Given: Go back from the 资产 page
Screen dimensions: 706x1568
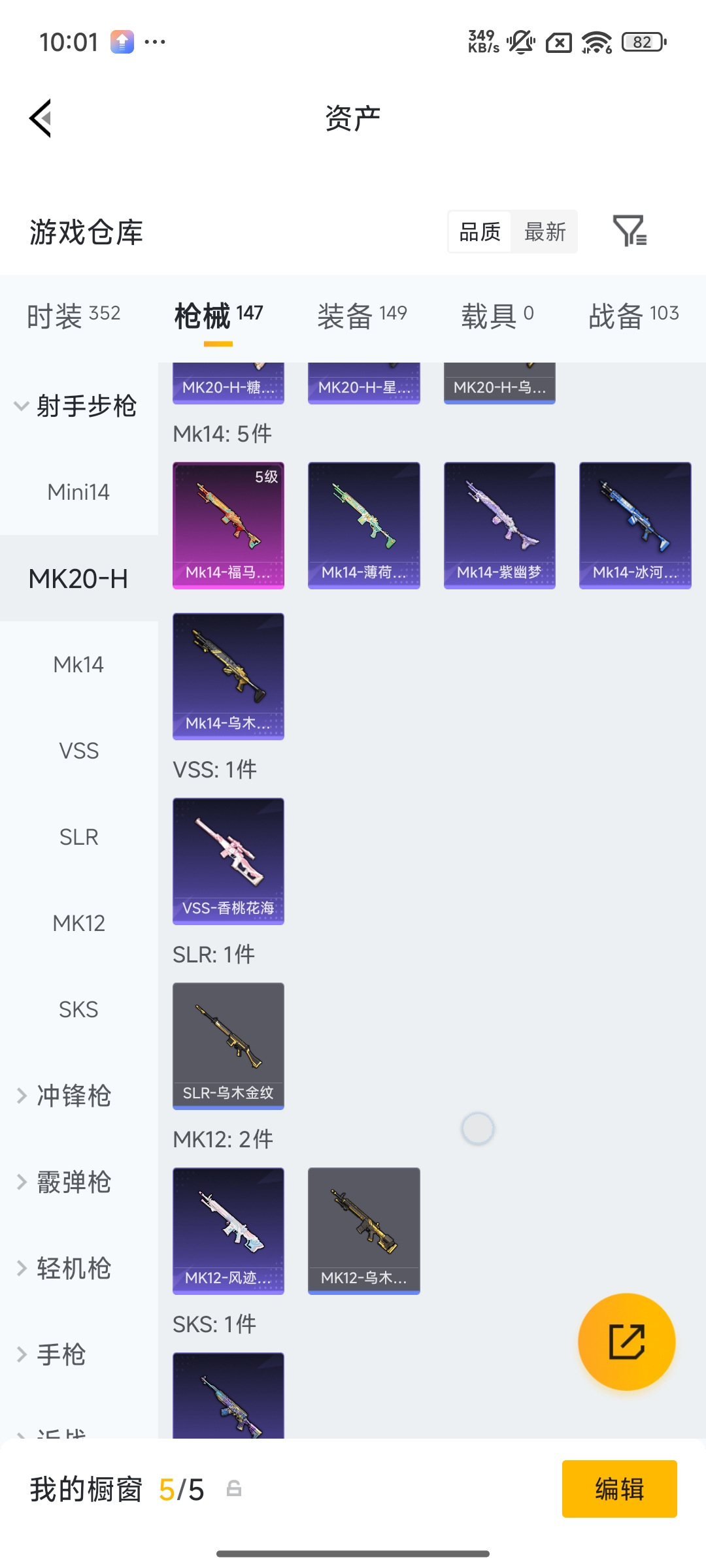Looking at the screenshot, I should click(x=41, y=119).
